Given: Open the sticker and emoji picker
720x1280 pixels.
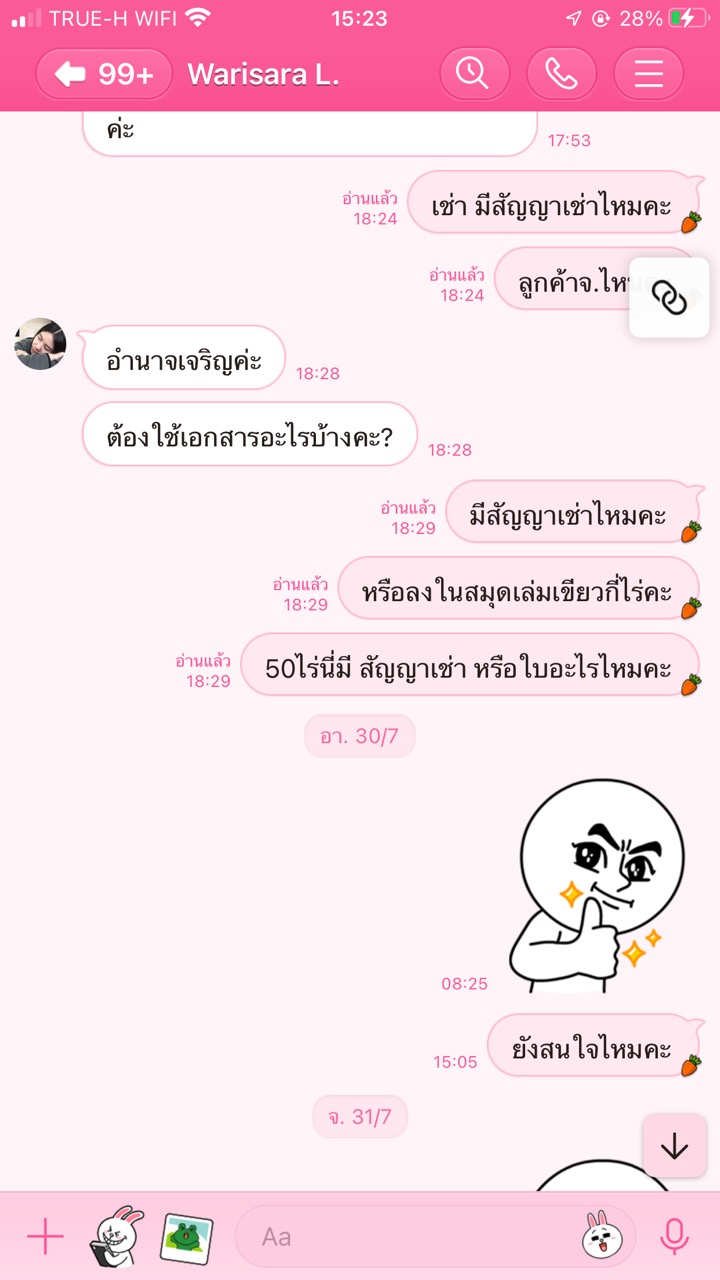Looking at the screenshot, I should [597, 1237].
